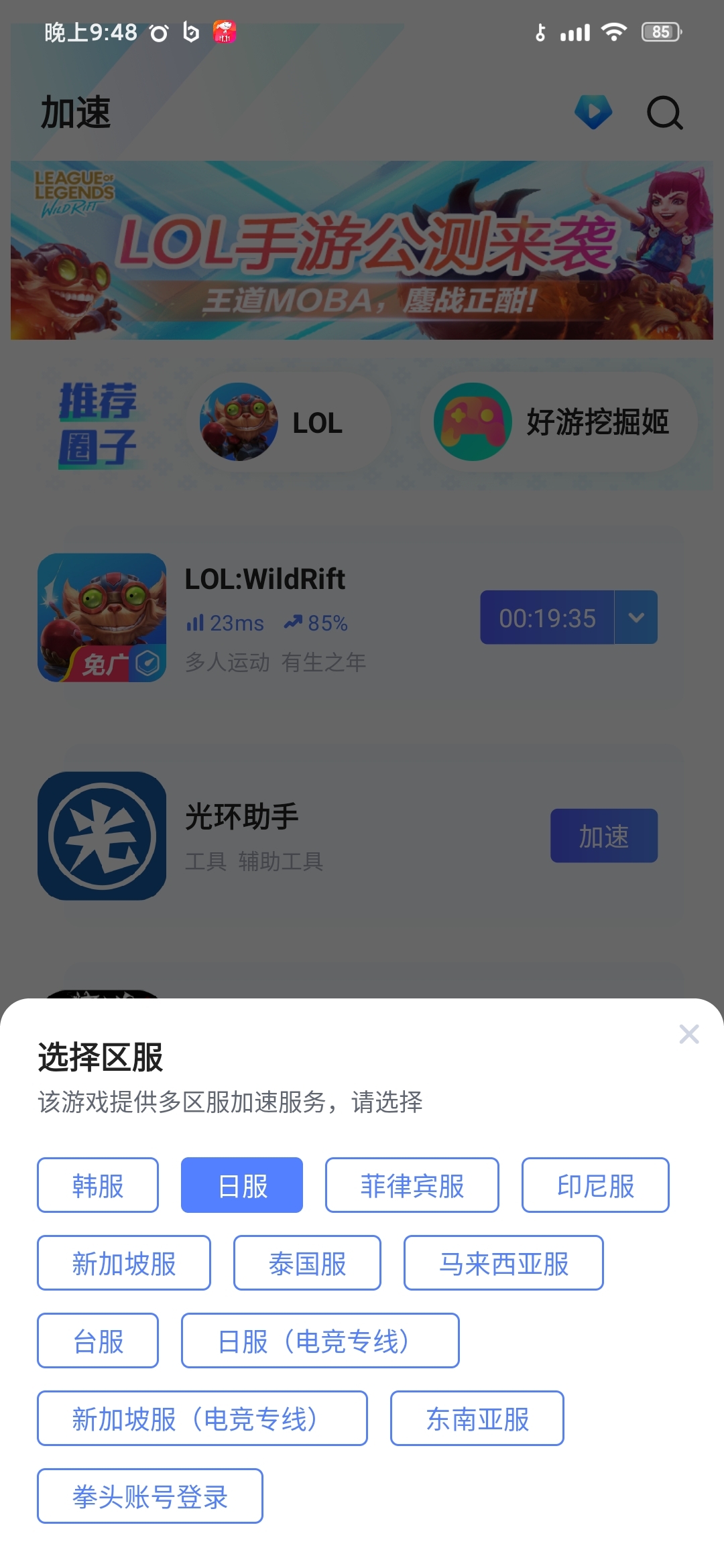Choose 台服 server
724x1568 pixels.
coord(98,1340)
